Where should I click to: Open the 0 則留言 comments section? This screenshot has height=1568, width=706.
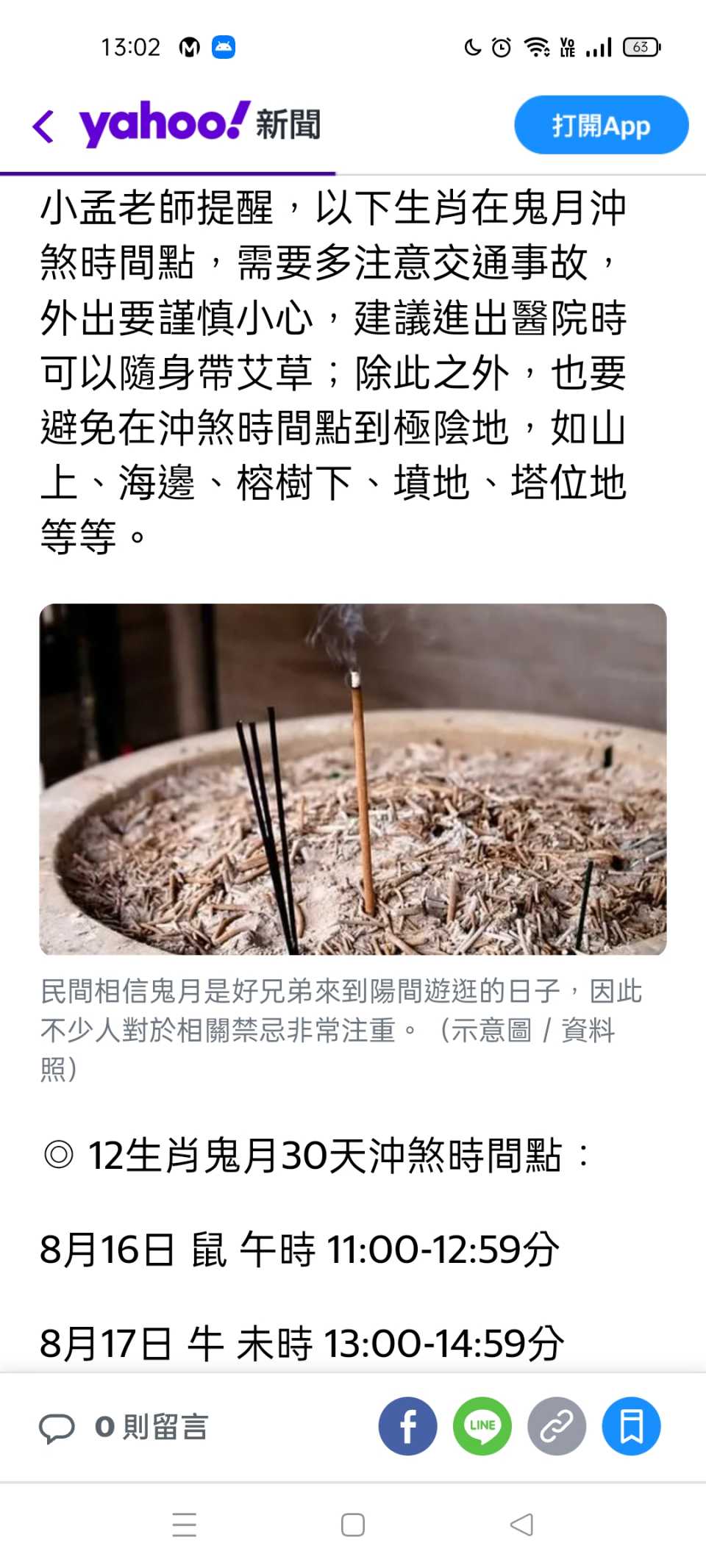(x=124, y=1427)
